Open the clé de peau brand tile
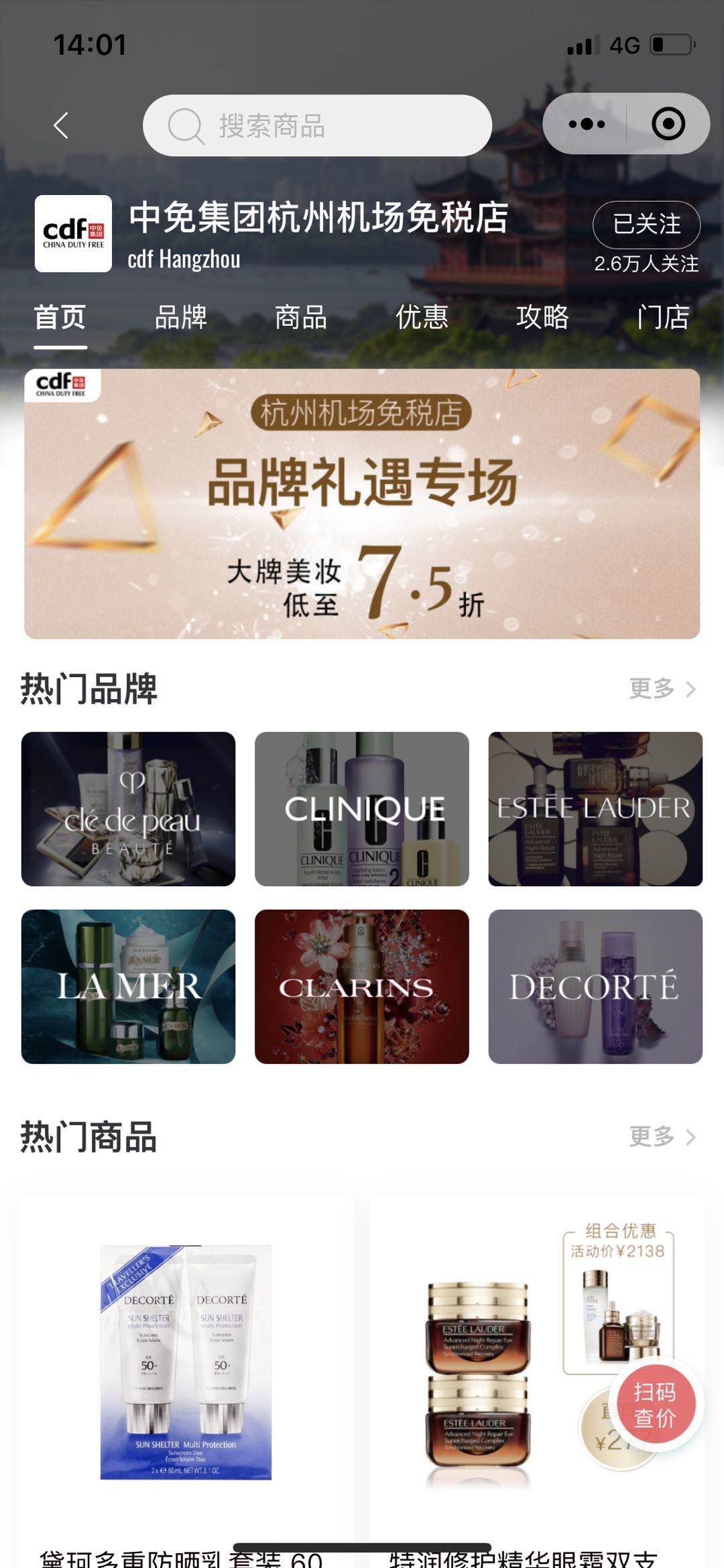724x1568 pixels. pyautogui.click(x=128, y=808)
